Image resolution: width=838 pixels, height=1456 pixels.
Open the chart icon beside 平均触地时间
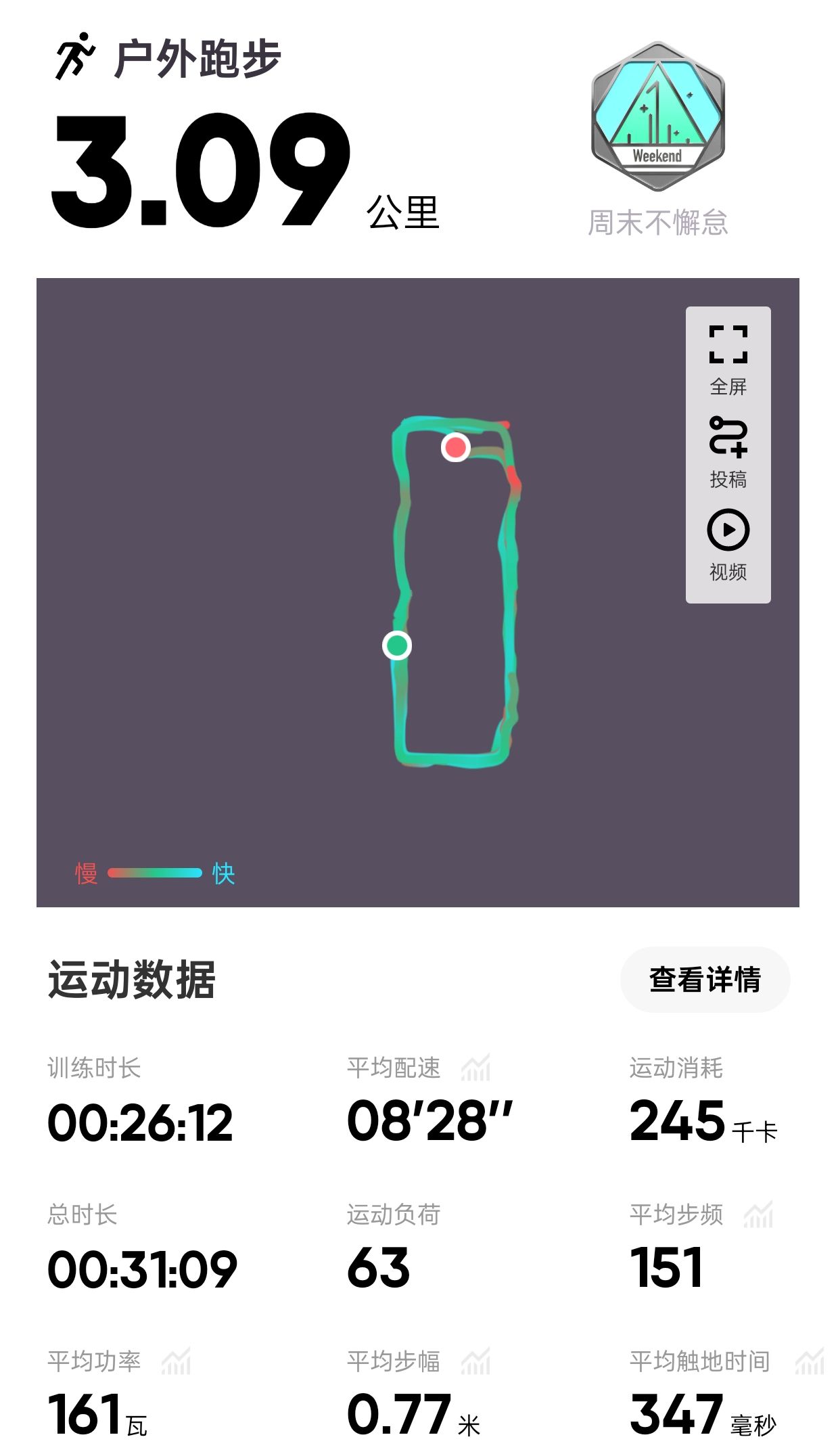tap(810, 1361)
